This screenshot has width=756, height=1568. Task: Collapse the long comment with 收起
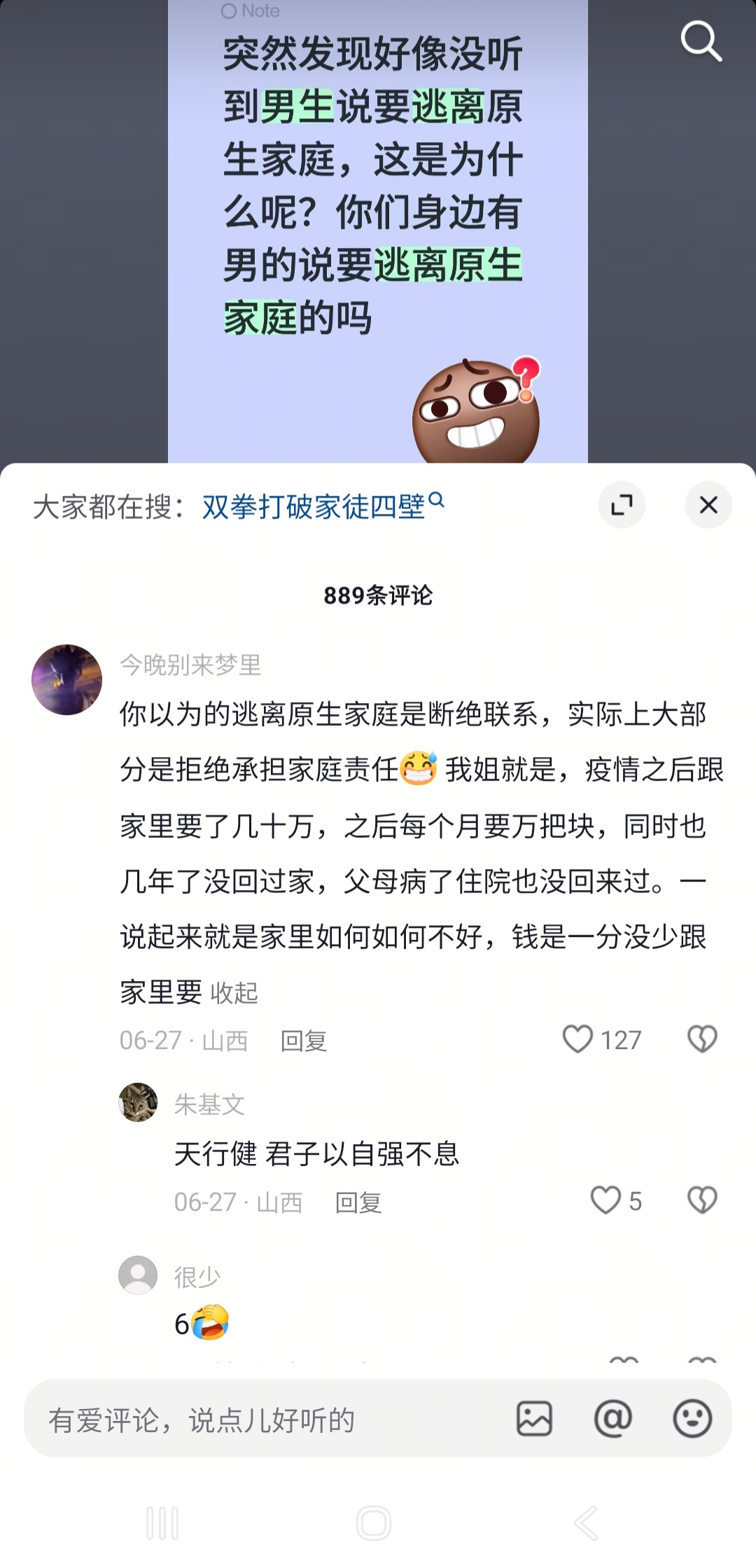[234, 992]
